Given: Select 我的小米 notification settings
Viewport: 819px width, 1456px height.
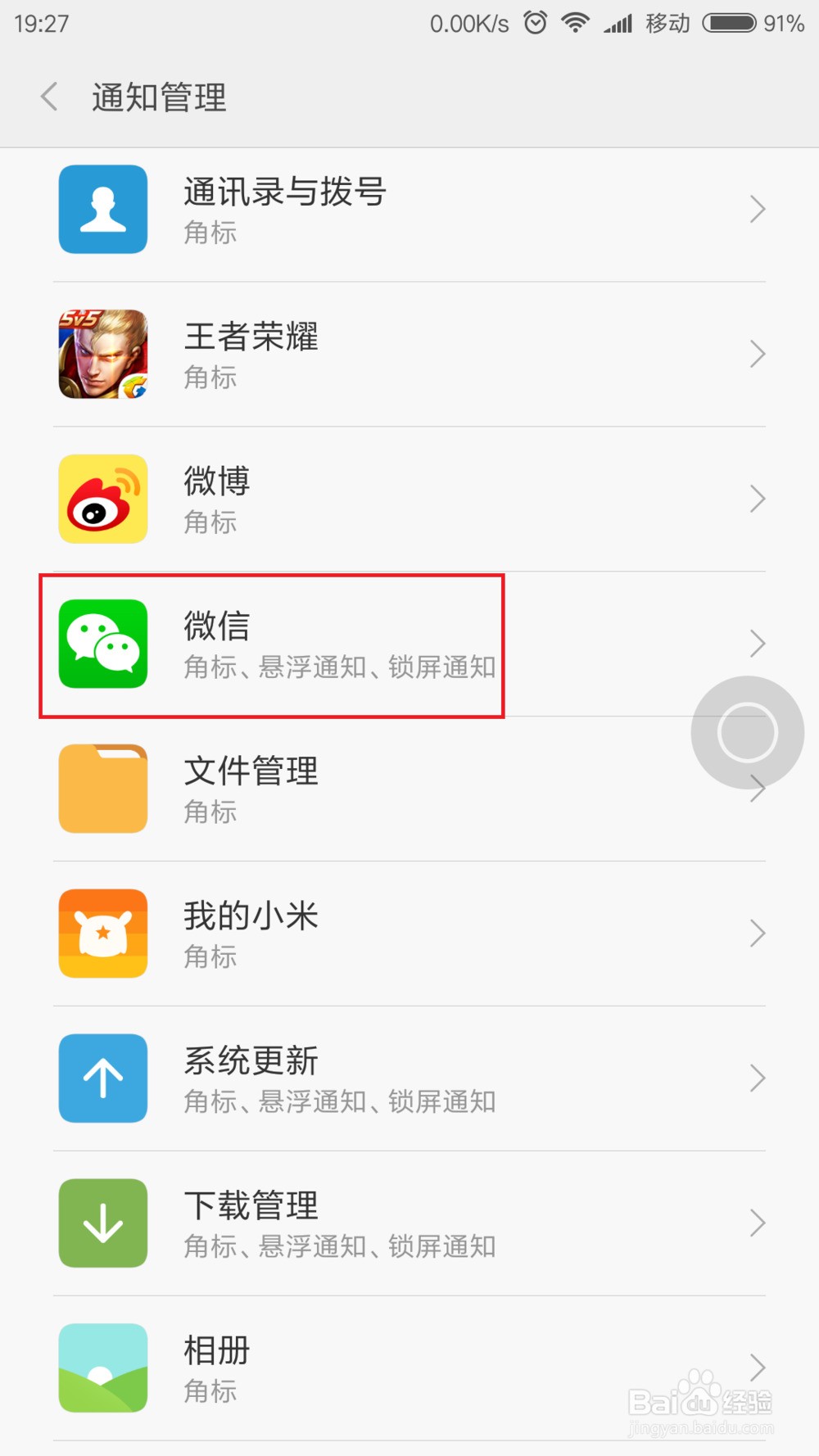Looking at the screenshot, I should pyautogui.click(x=409, y=934).
